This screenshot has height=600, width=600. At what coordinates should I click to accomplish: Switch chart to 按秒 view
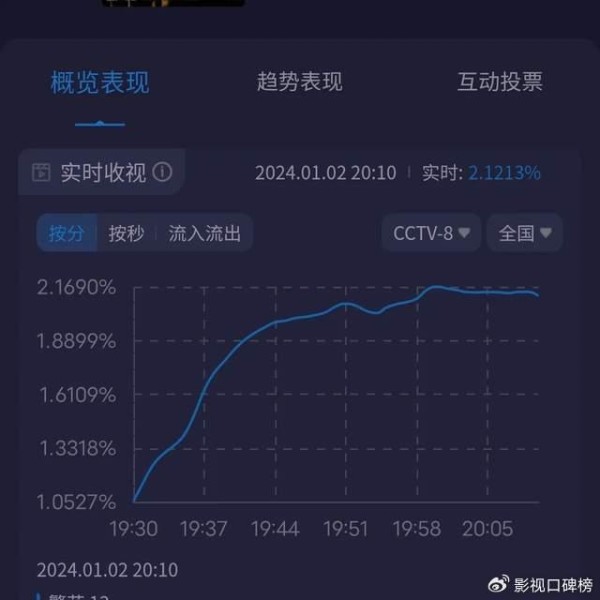pos(126,234)
